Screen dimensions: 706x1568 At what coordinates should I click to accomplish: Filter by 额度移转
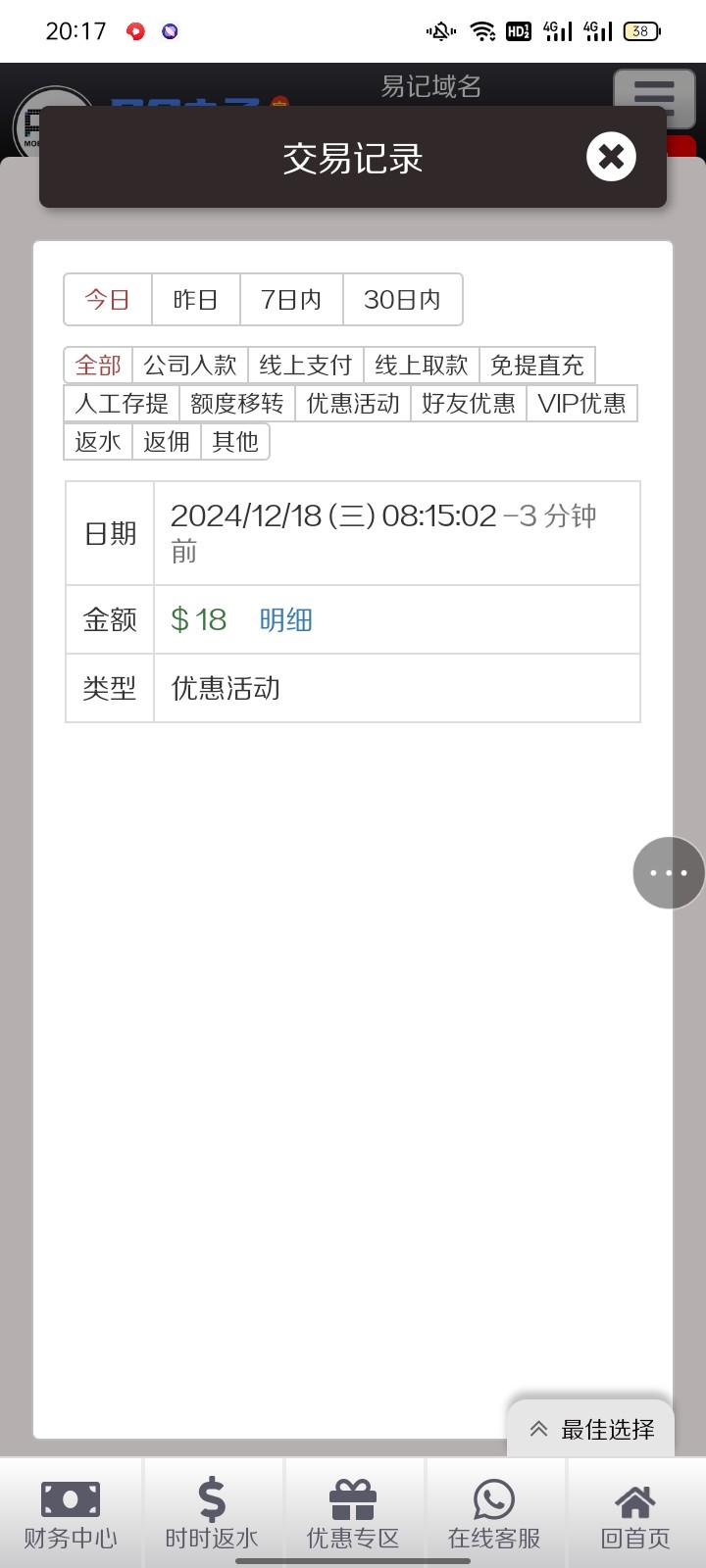click(x=236, y=404)
